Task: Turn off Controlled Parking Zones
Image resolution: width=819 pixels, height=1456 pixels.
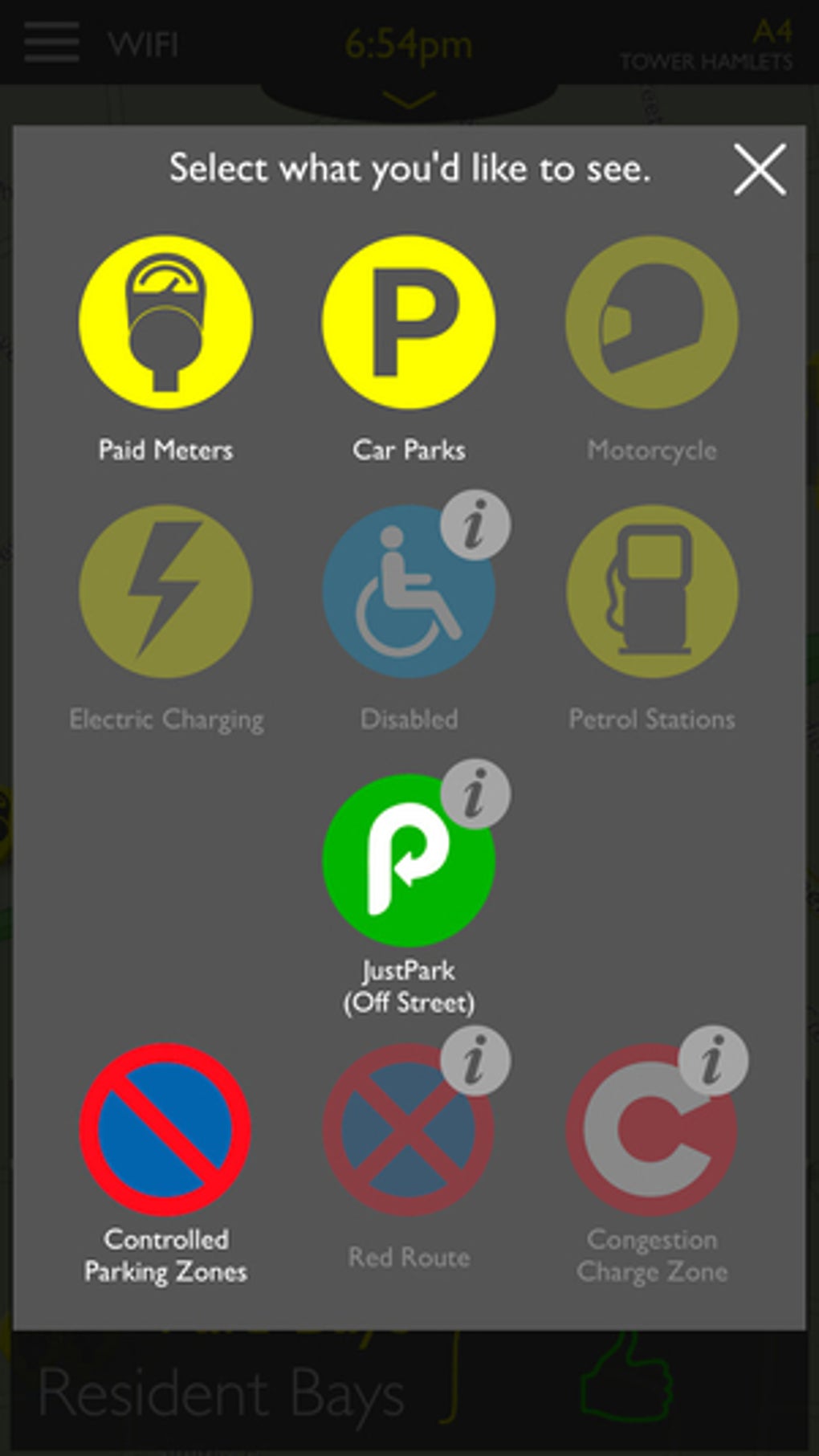Action: 166,1129
